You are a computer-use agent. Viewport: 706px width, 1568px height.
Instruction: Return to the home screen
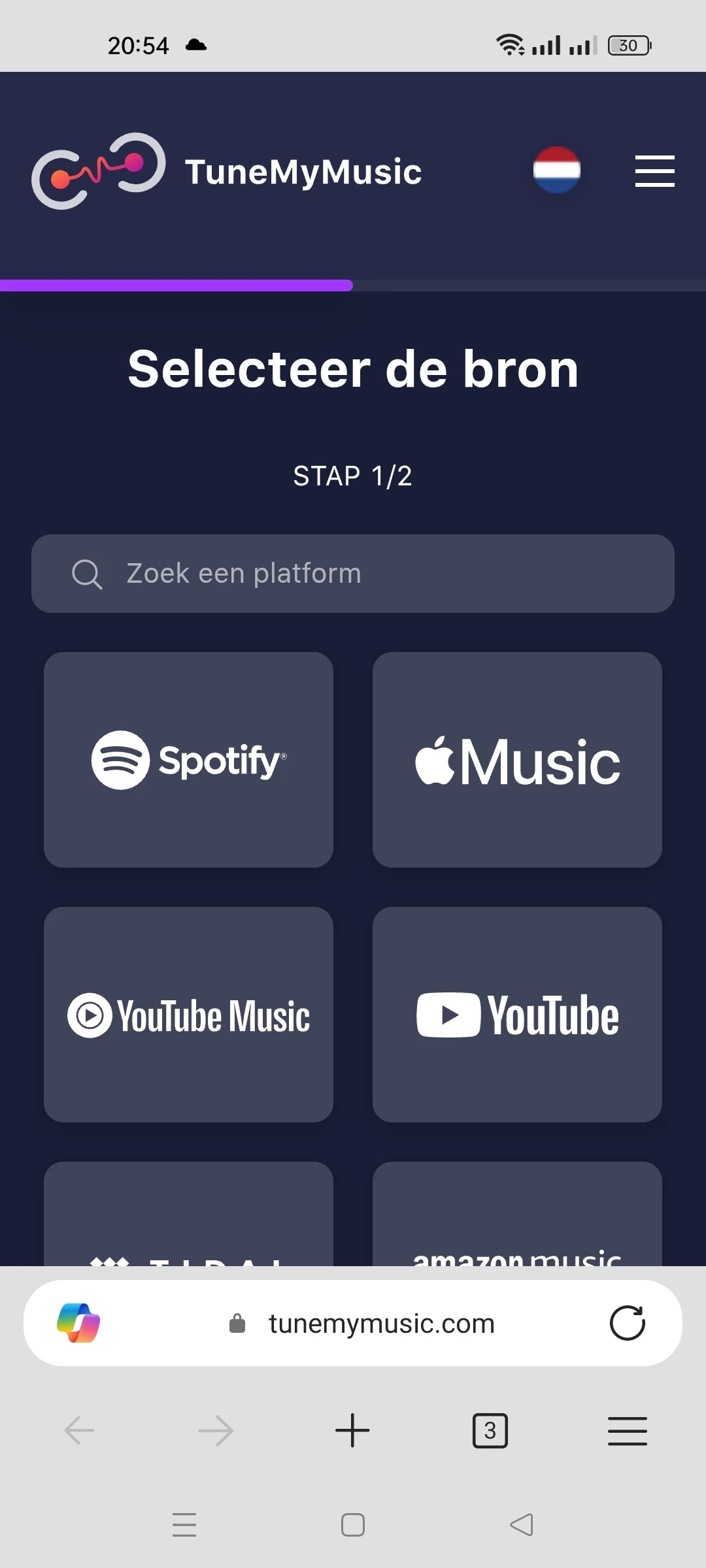click(353, 1525)
